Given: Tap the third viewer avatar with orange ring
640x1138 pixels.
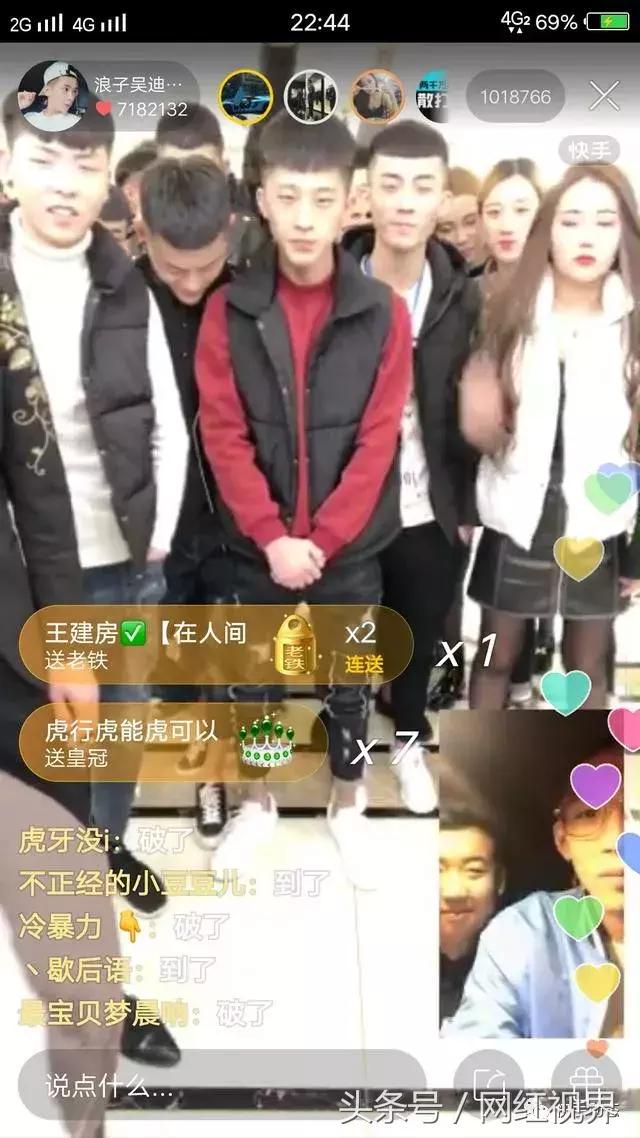Looking at the screenshot, I should (x=377, y=97).
